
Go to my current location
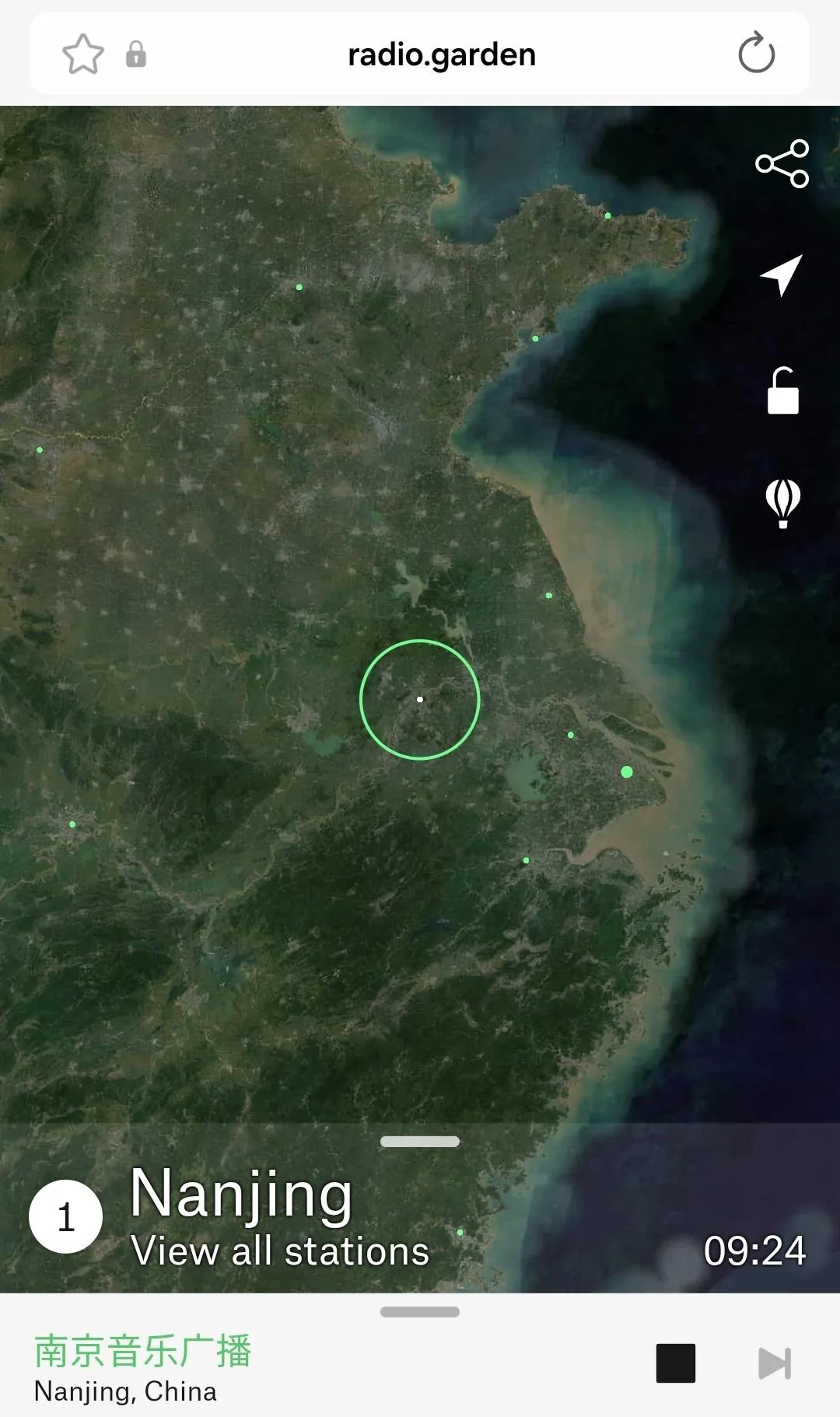coord(782,275)
